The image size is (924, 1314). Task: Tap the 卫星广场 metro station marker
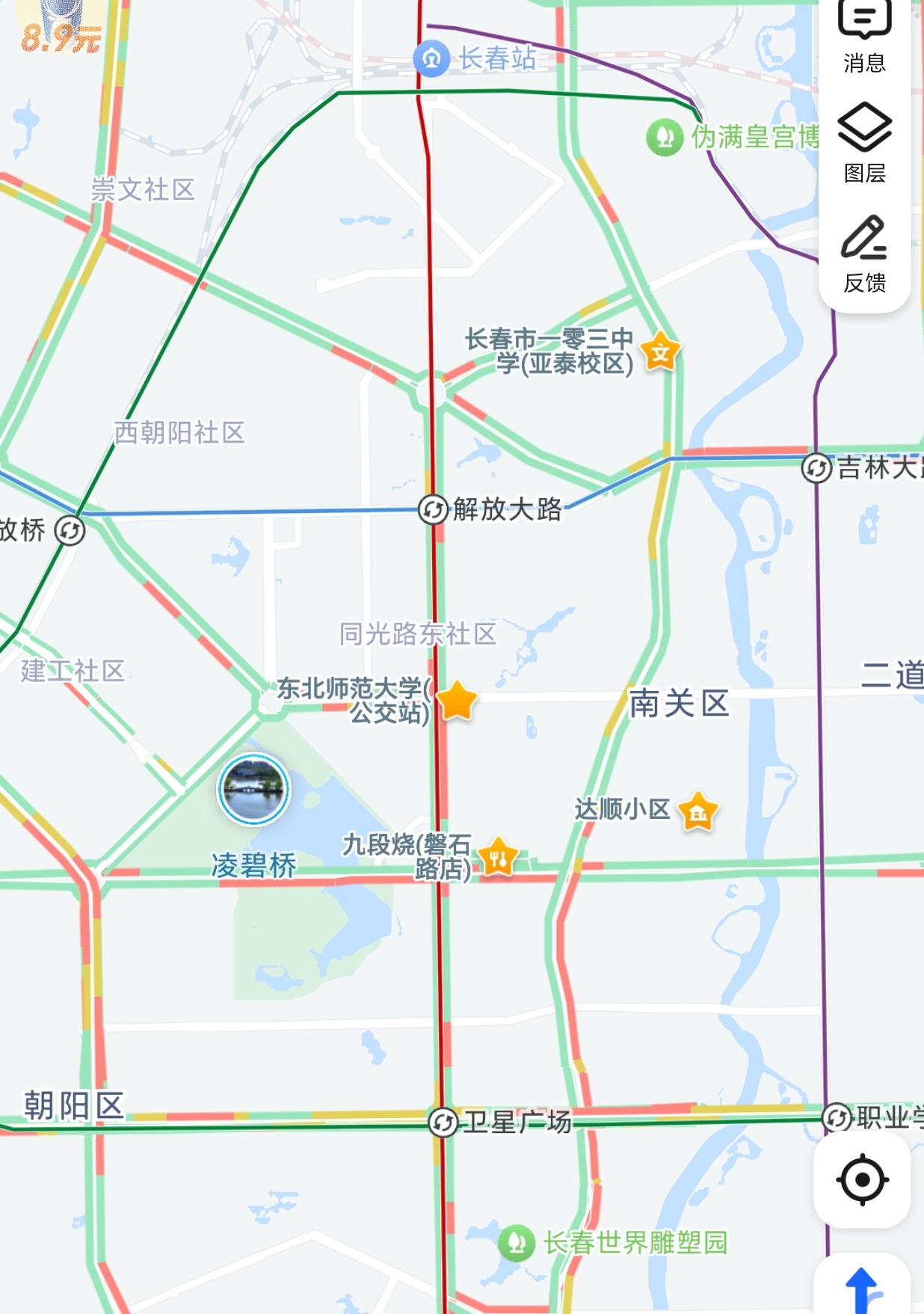tap(443, 1122)
